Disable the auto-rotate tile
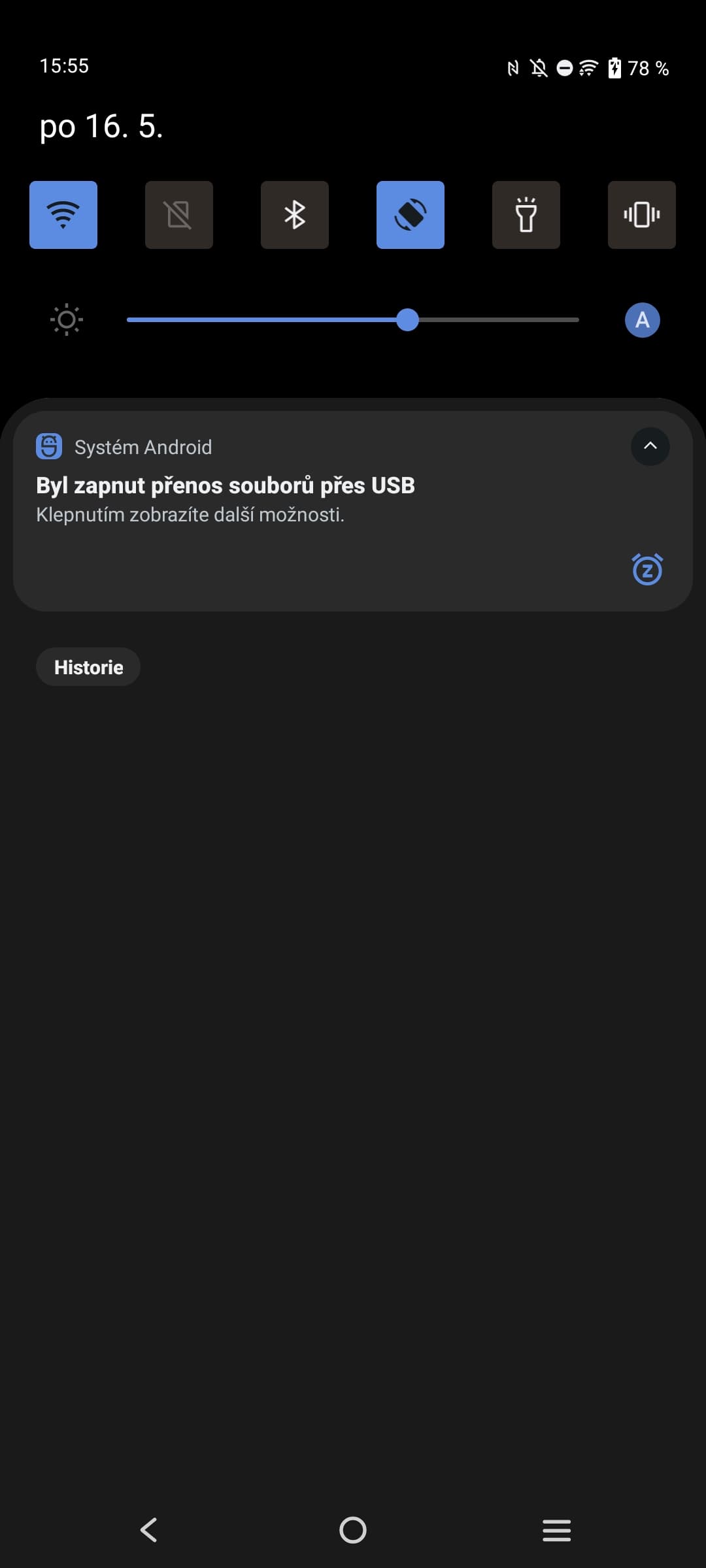 (x=411, y=215)
